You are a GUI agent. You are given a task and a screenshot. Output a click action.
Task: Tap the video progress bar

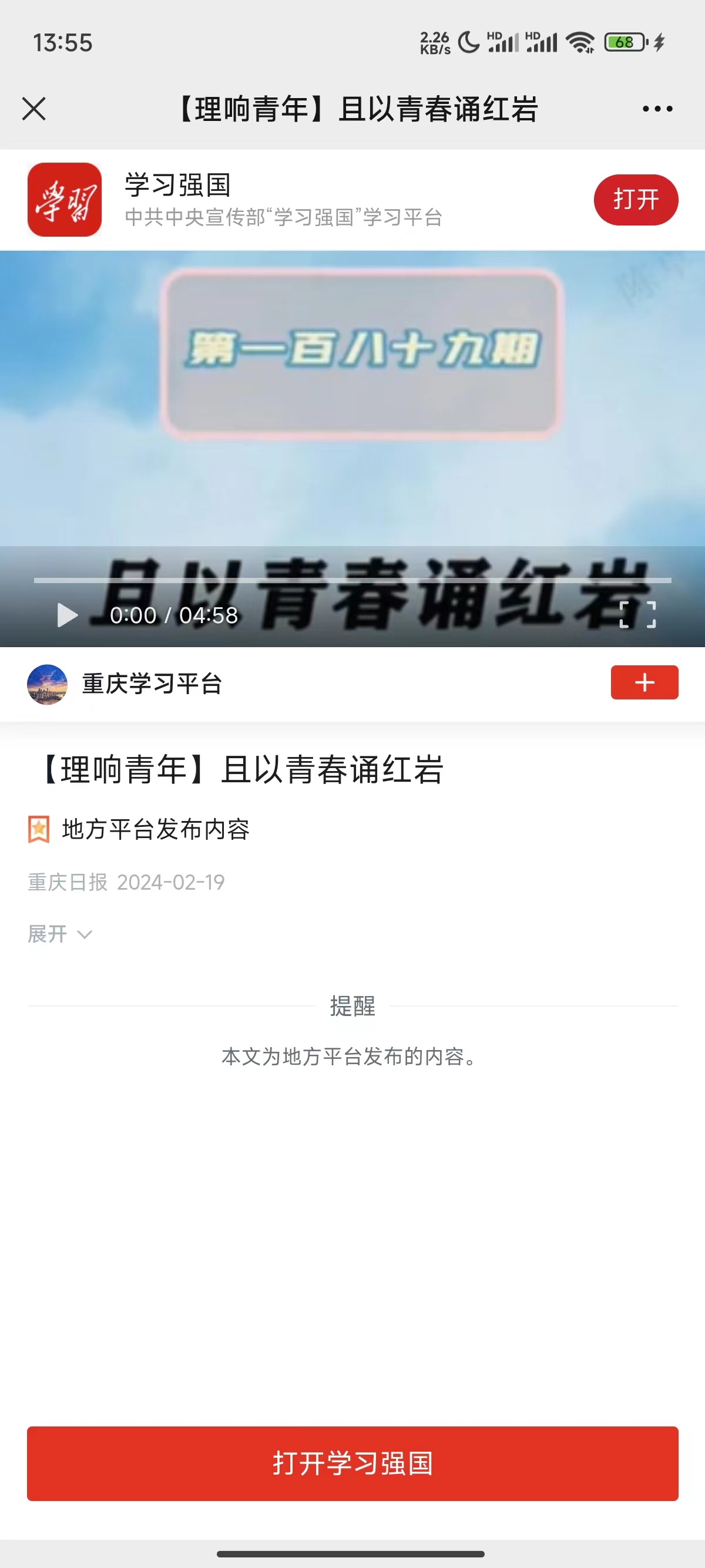coord(352,581)
